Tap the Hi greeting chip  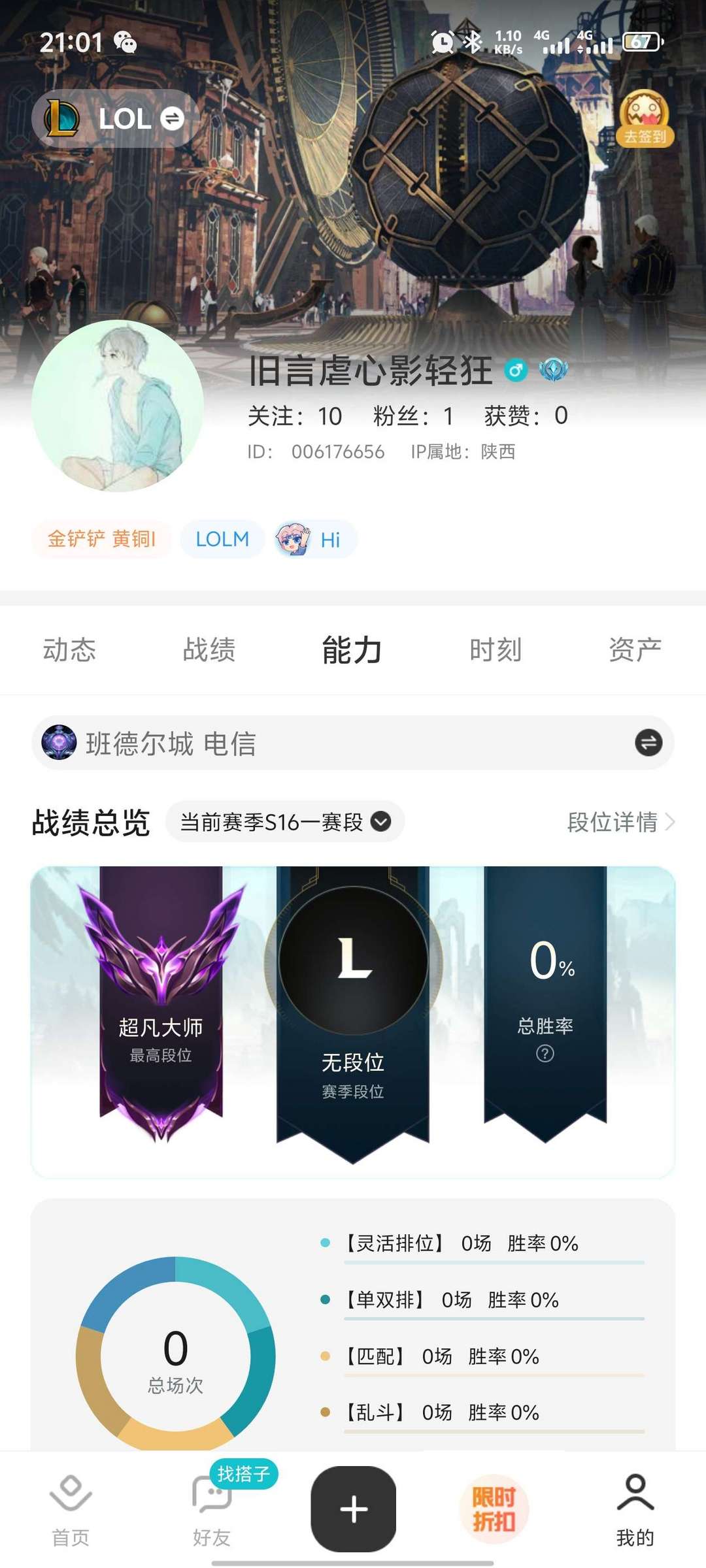point(316,539)
